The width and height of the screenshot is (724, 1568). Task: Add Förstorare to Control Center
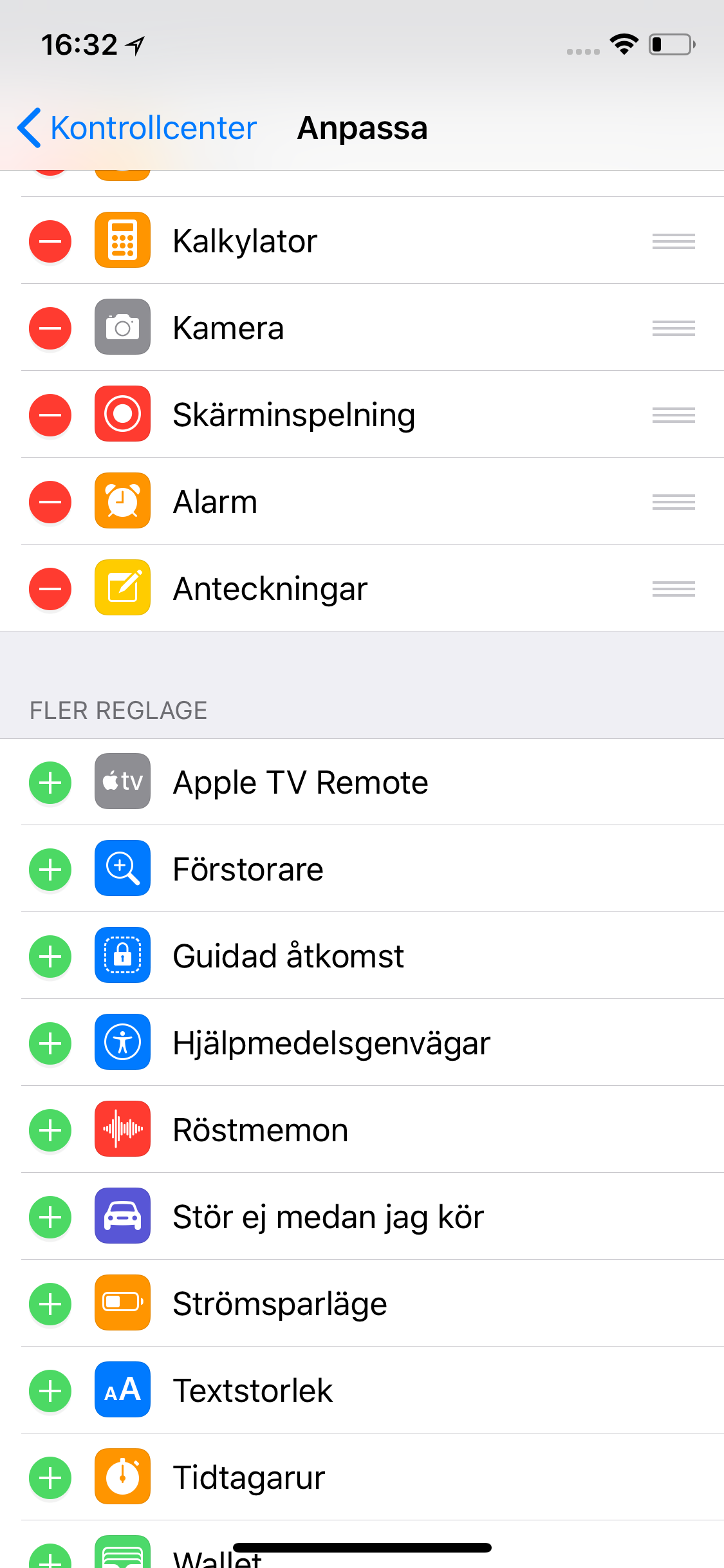pyautogui.click(x=50, y=870)
